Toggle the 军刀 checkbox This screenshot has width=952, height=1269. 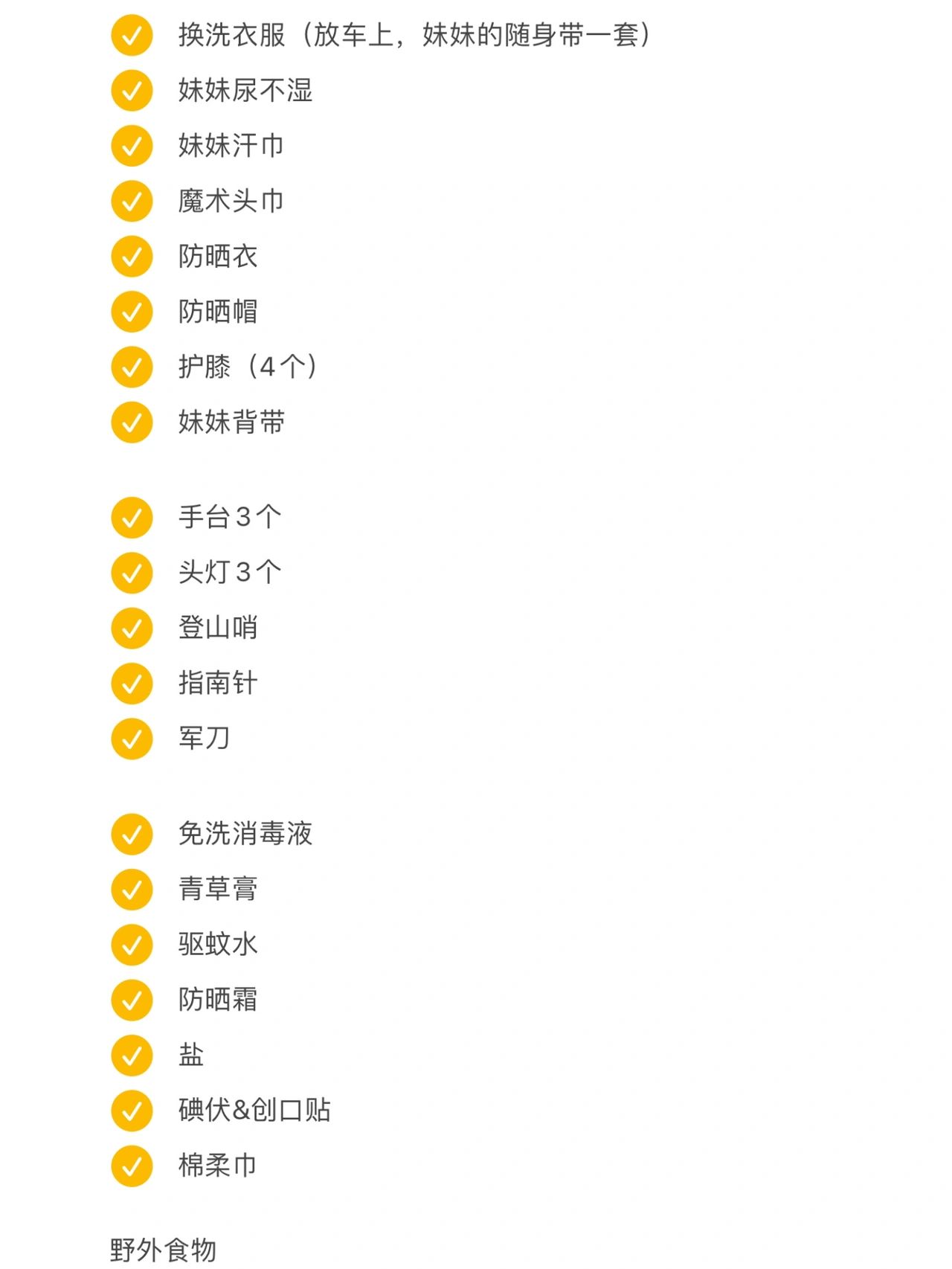[132, 739]
